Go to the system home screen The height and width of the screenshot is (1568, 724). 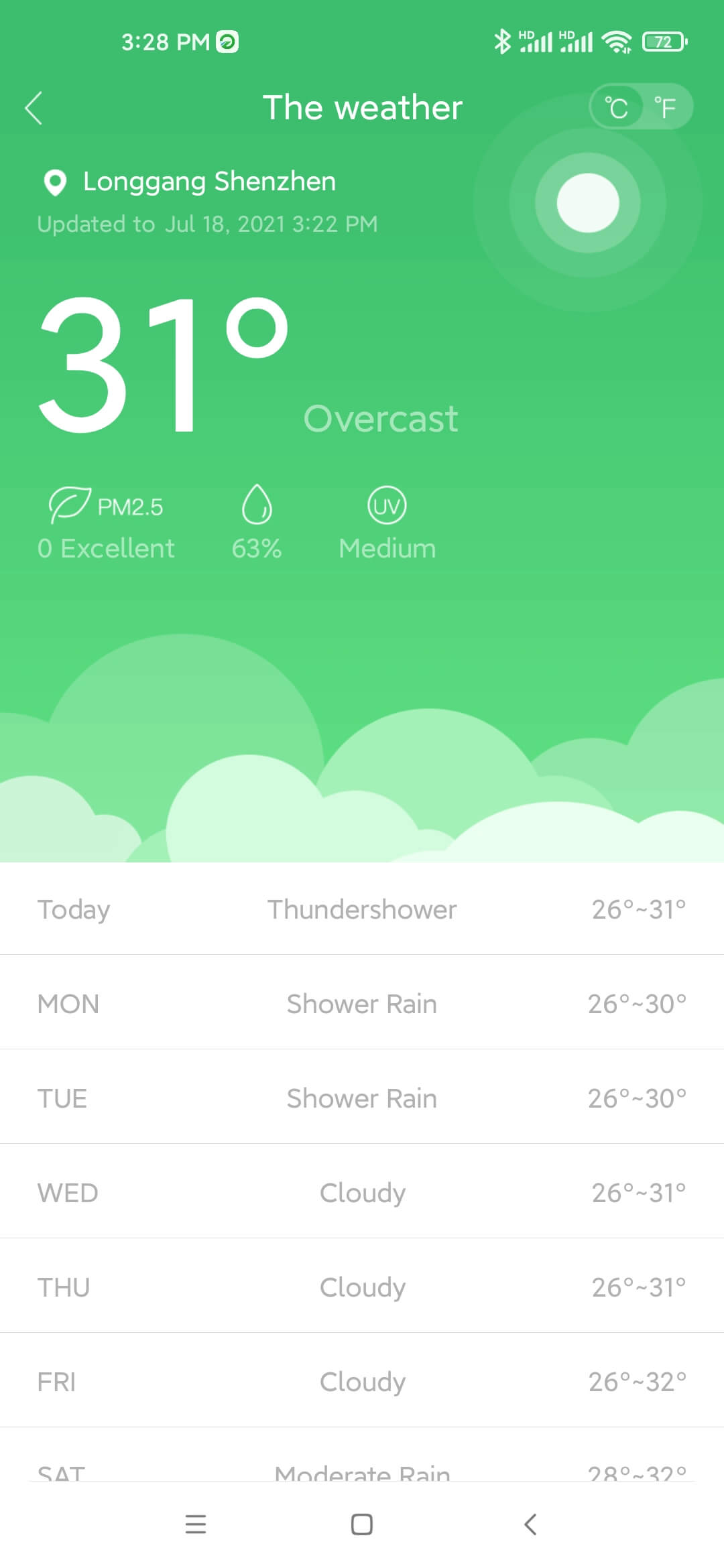tap(362, 1524)
